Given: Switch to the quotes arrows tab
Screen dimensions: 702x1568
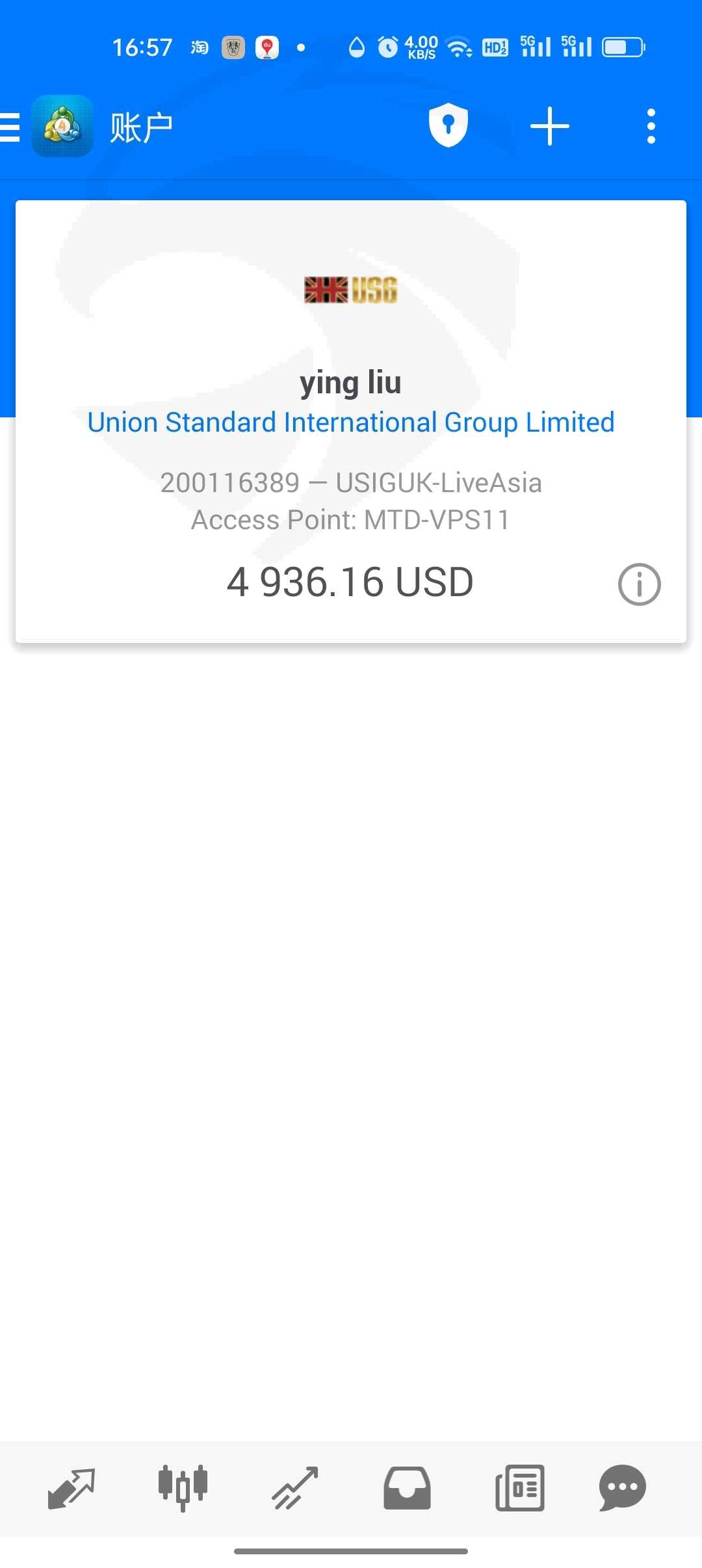Looking at the screenshot, I should coord(71,1487).
